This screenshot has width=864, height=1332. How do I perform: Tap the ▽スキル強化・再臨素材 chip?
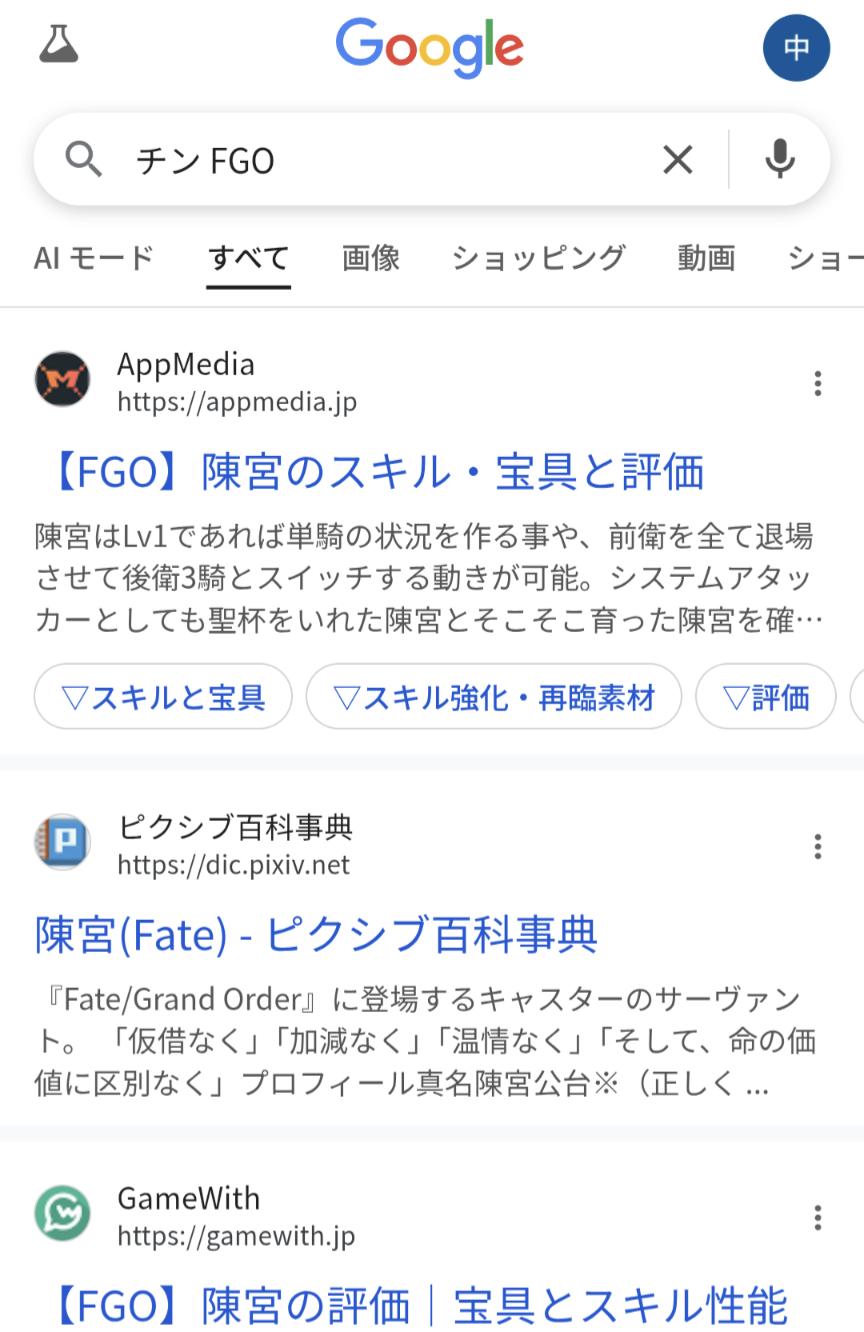[494, 697]
